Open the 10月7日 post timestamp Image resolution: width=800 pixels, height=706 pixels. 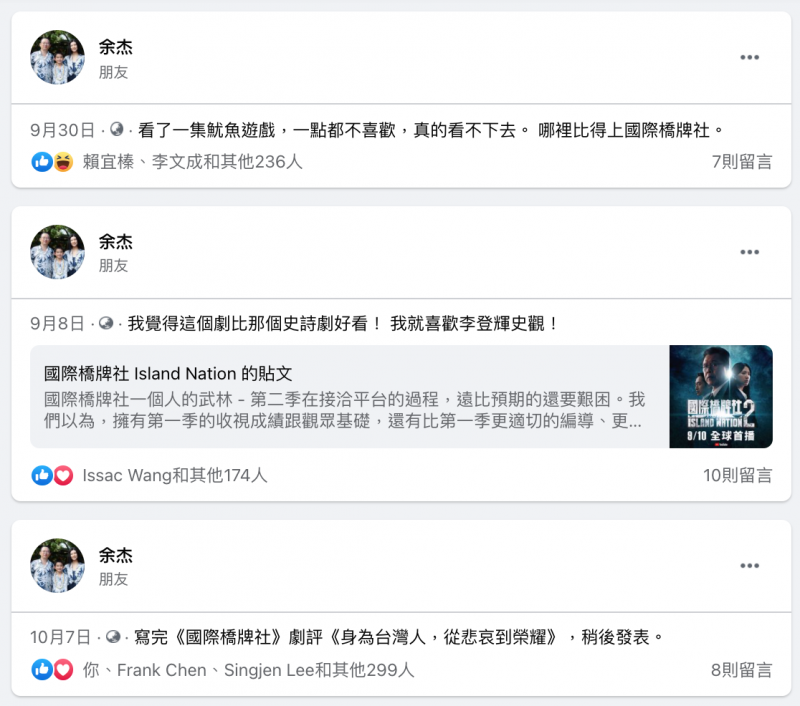[x=62, y=636]
